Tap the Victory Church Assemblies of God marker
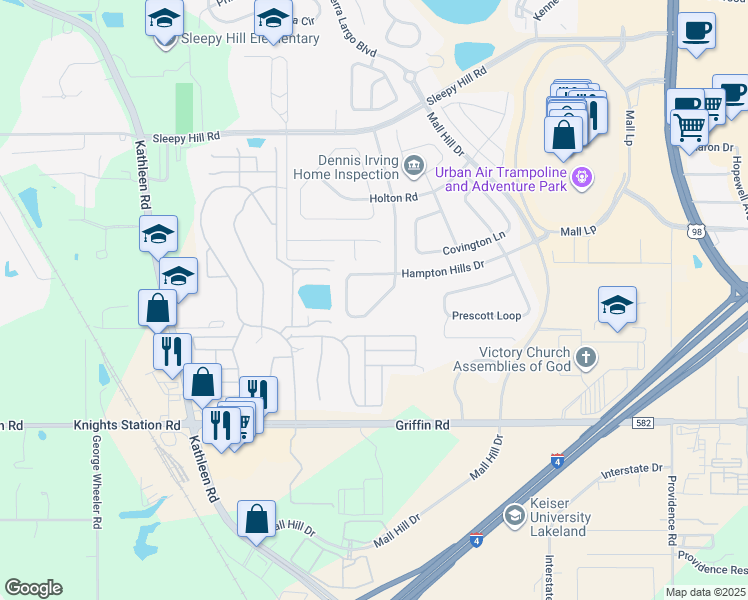 click(x=587, y=356)
